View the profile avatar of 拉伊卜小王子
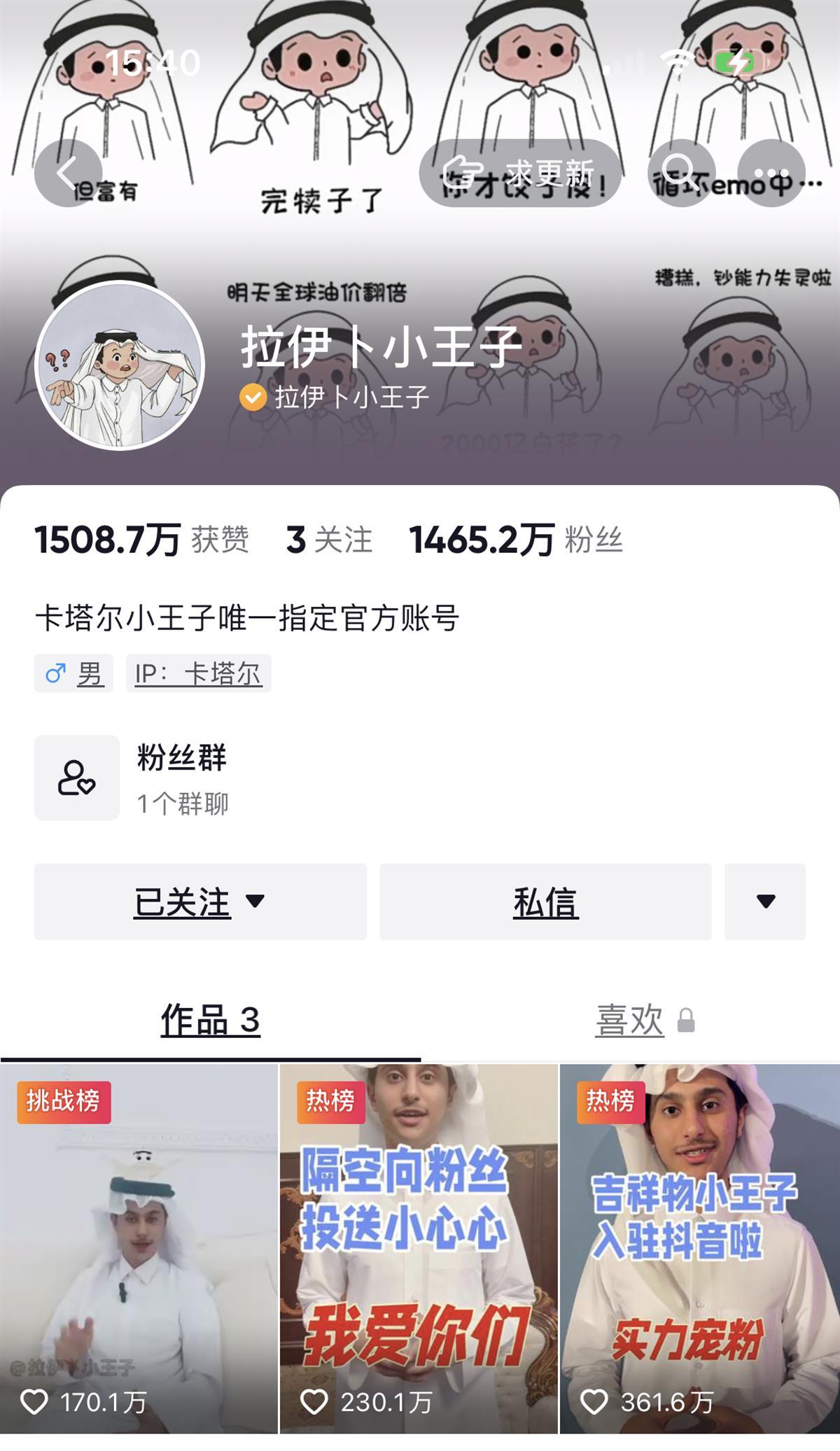 coord(120,365)
